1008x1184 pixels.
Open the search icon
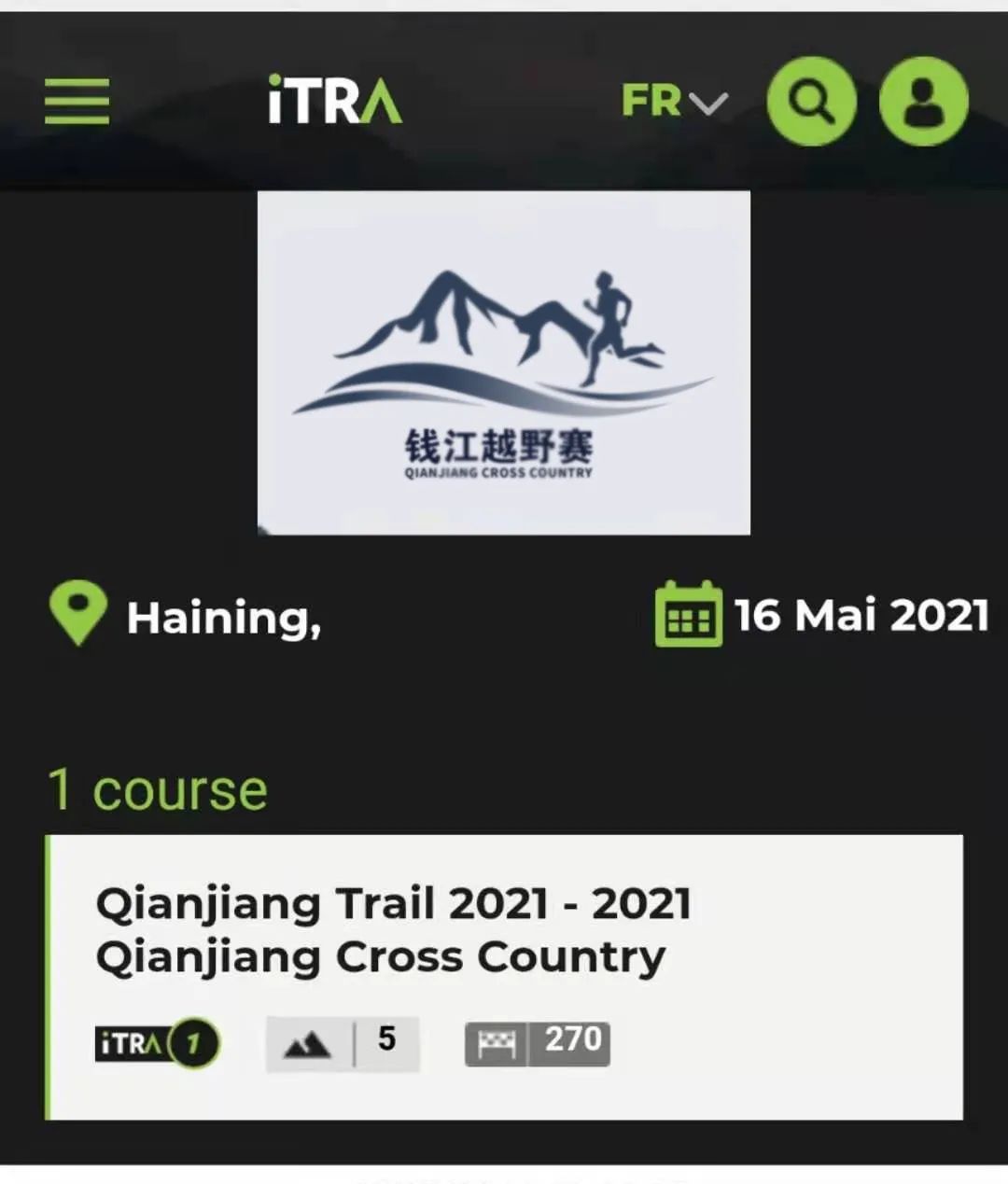(x=811, y=101)
